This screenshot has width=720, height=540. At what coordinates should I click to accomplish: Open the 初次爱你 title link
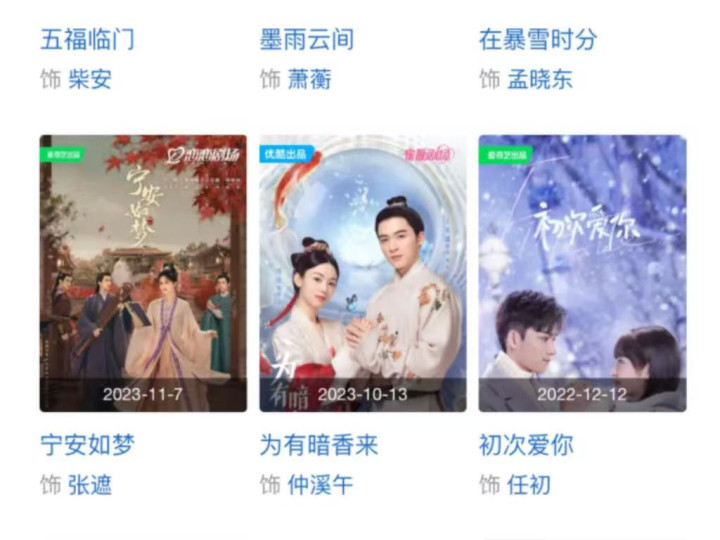526,445
